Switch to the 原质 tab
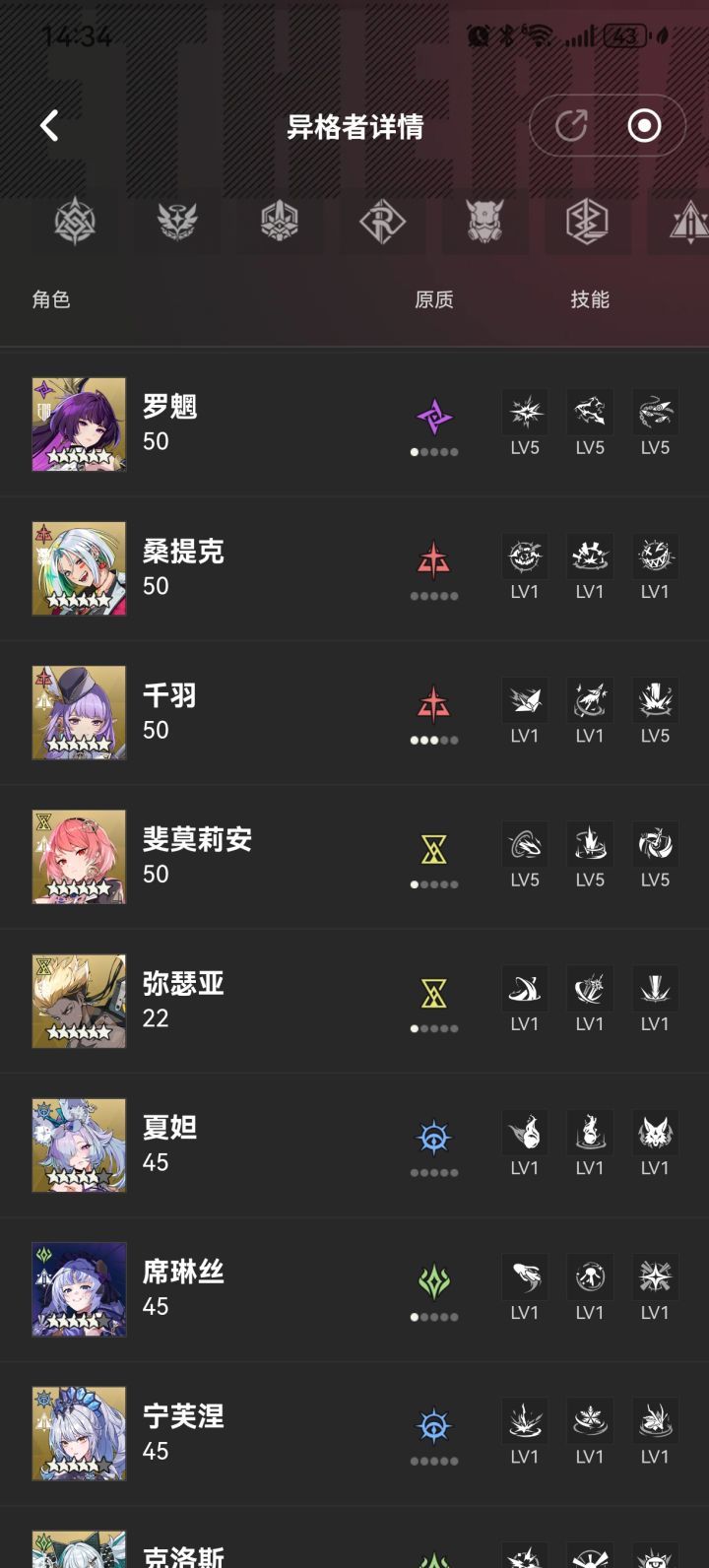 point(434,298)
